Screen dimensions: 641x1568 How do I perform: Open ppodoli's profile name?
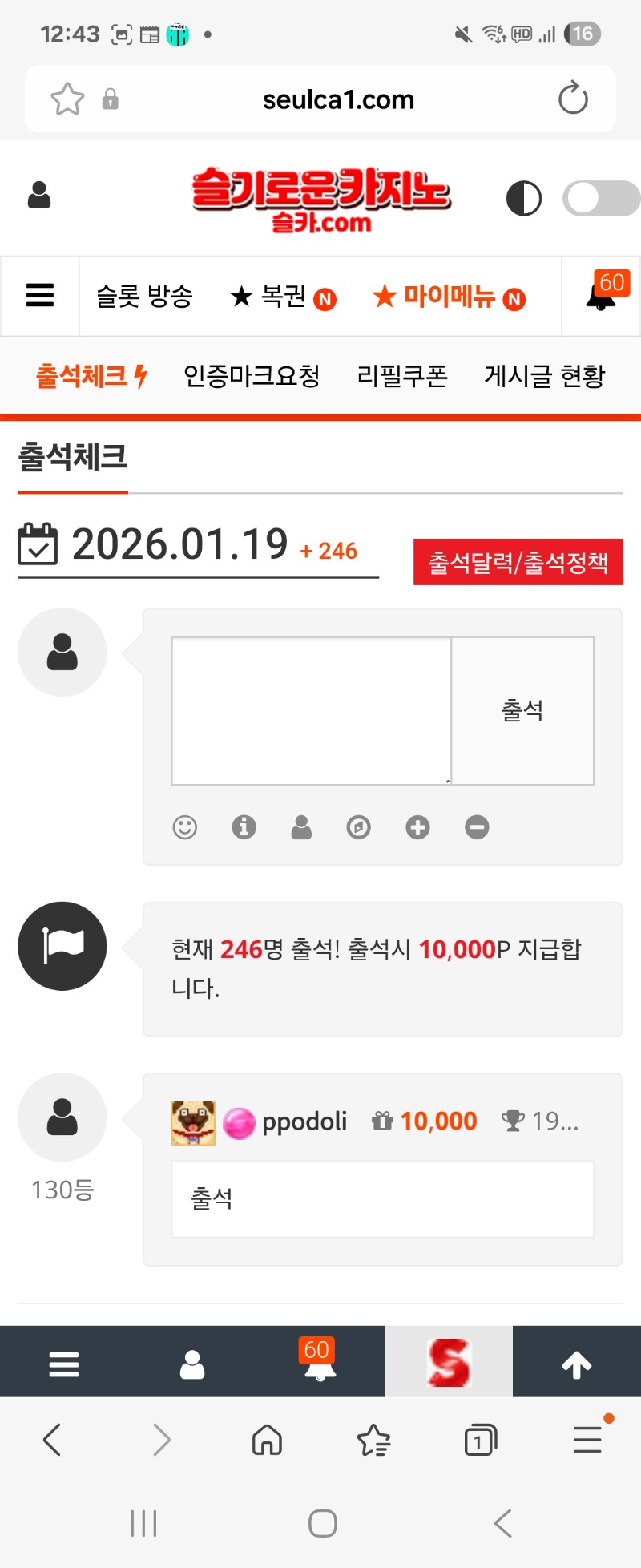304,1121
